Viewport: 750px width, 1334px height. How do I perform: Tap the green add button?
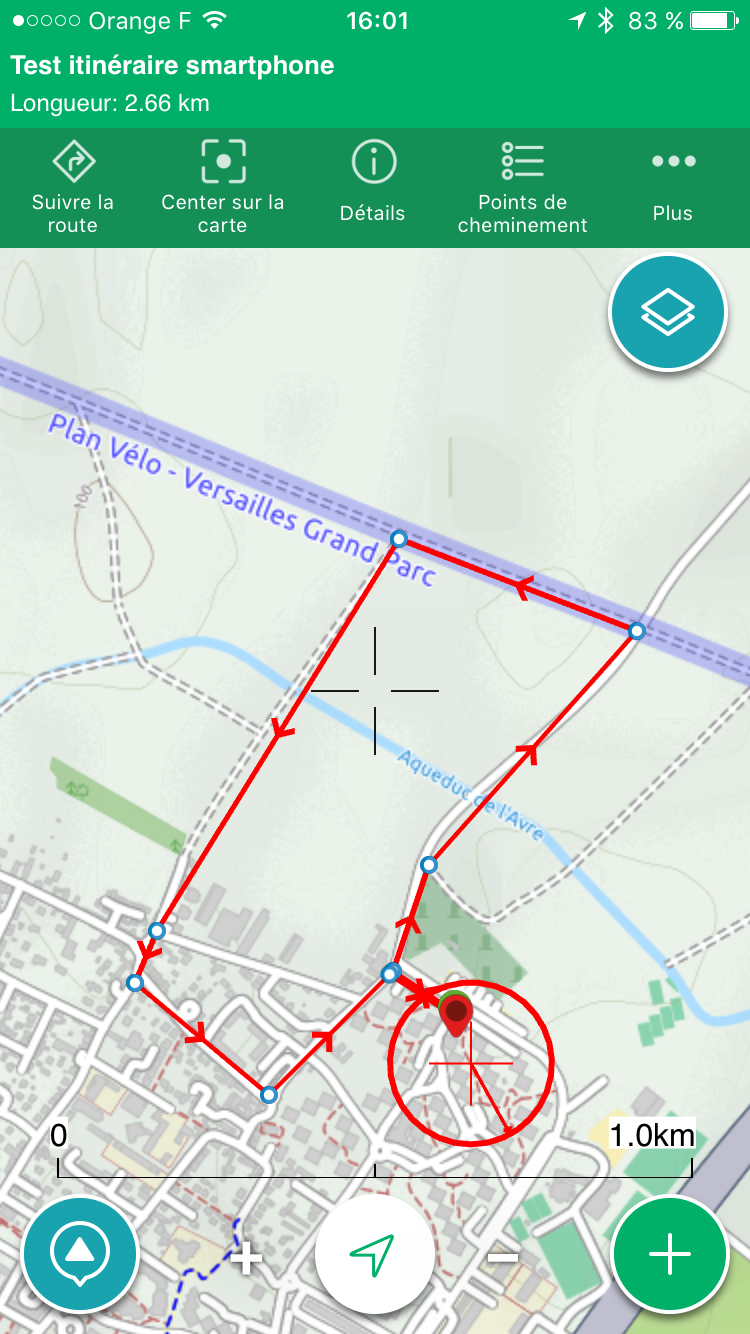[x=670, y=1255]
